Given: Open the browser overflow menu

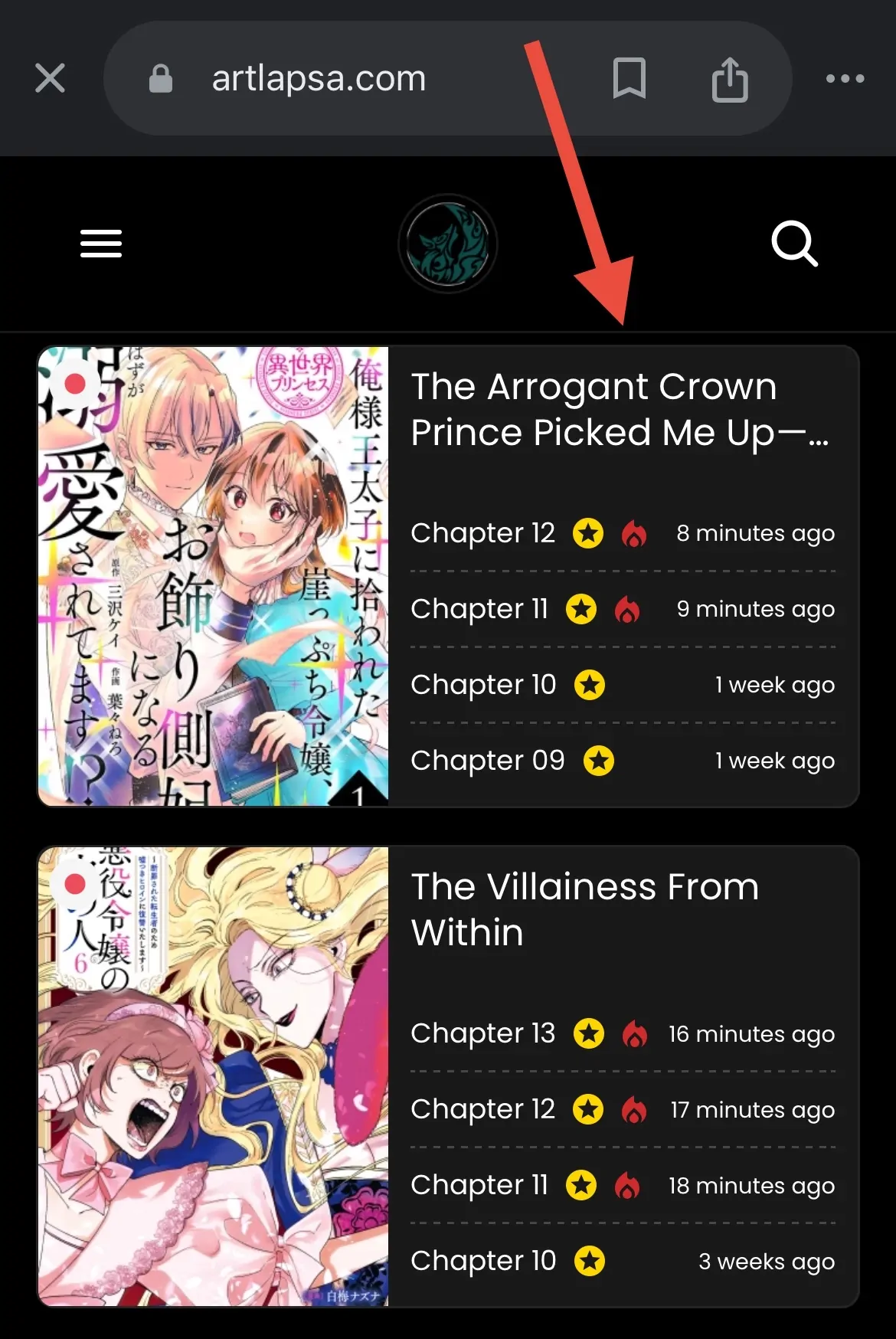Looking at the screenshot, I should [x=845, y=78].
